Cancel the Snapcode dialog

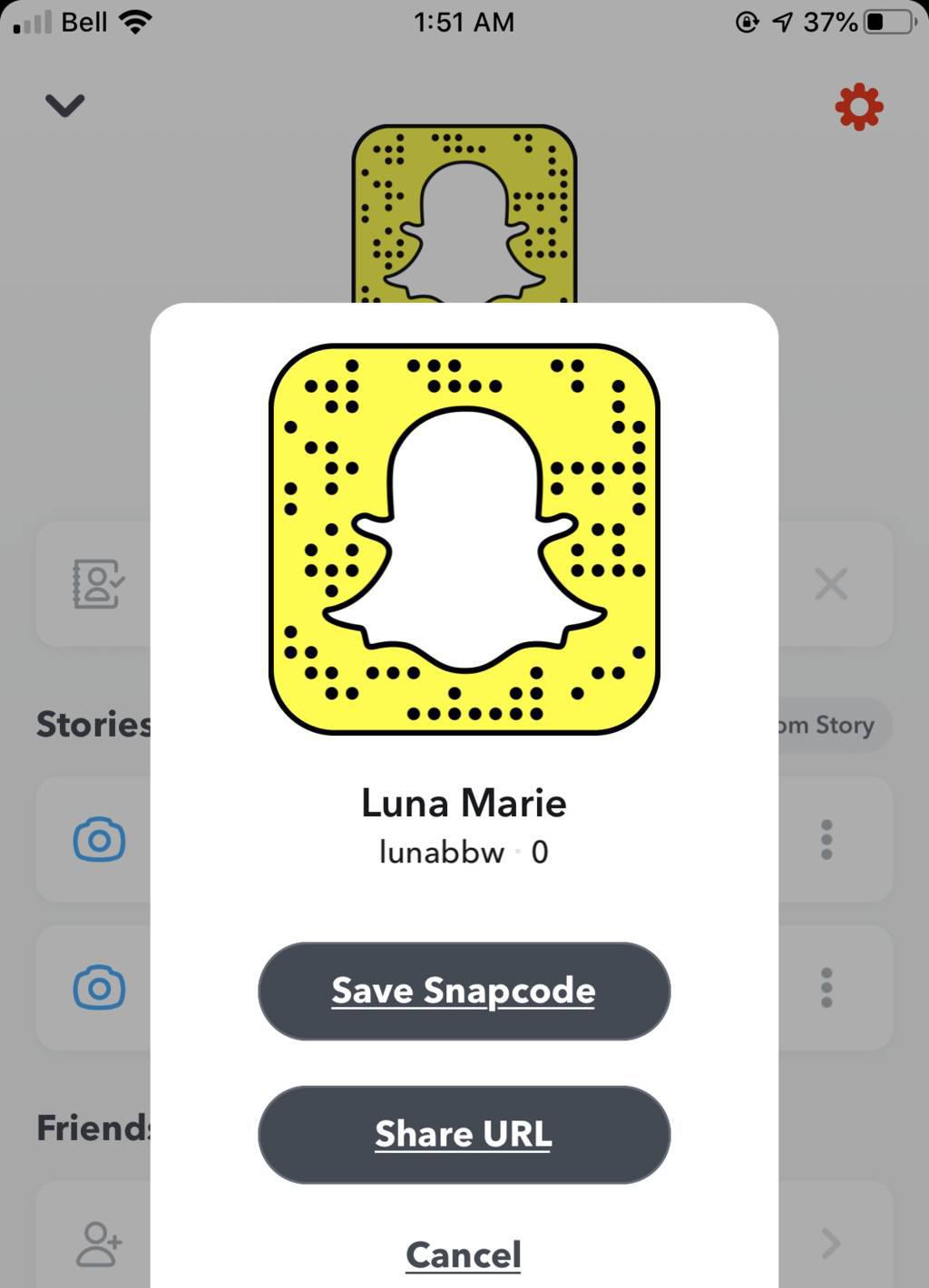coord(464,1254)
